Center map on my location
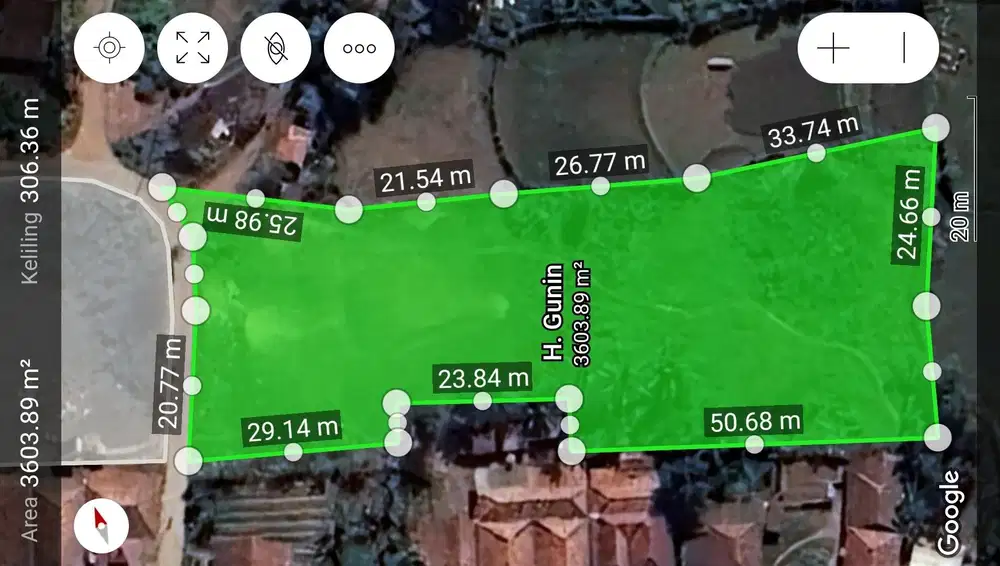This screenshot has height=566, width=1000. pos(109,47)
